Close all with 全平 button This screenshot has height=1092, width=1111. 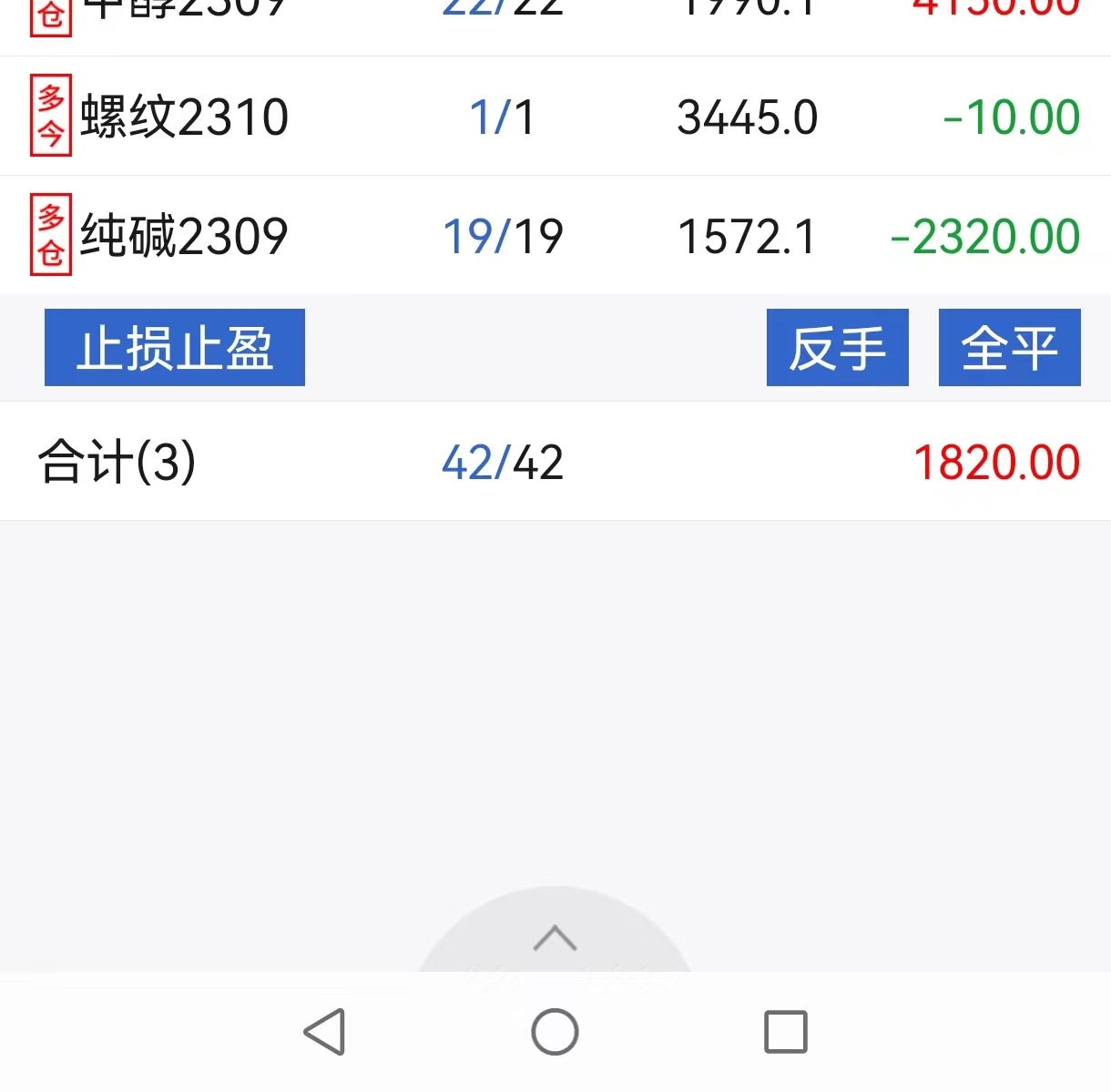coord(1009,347)
